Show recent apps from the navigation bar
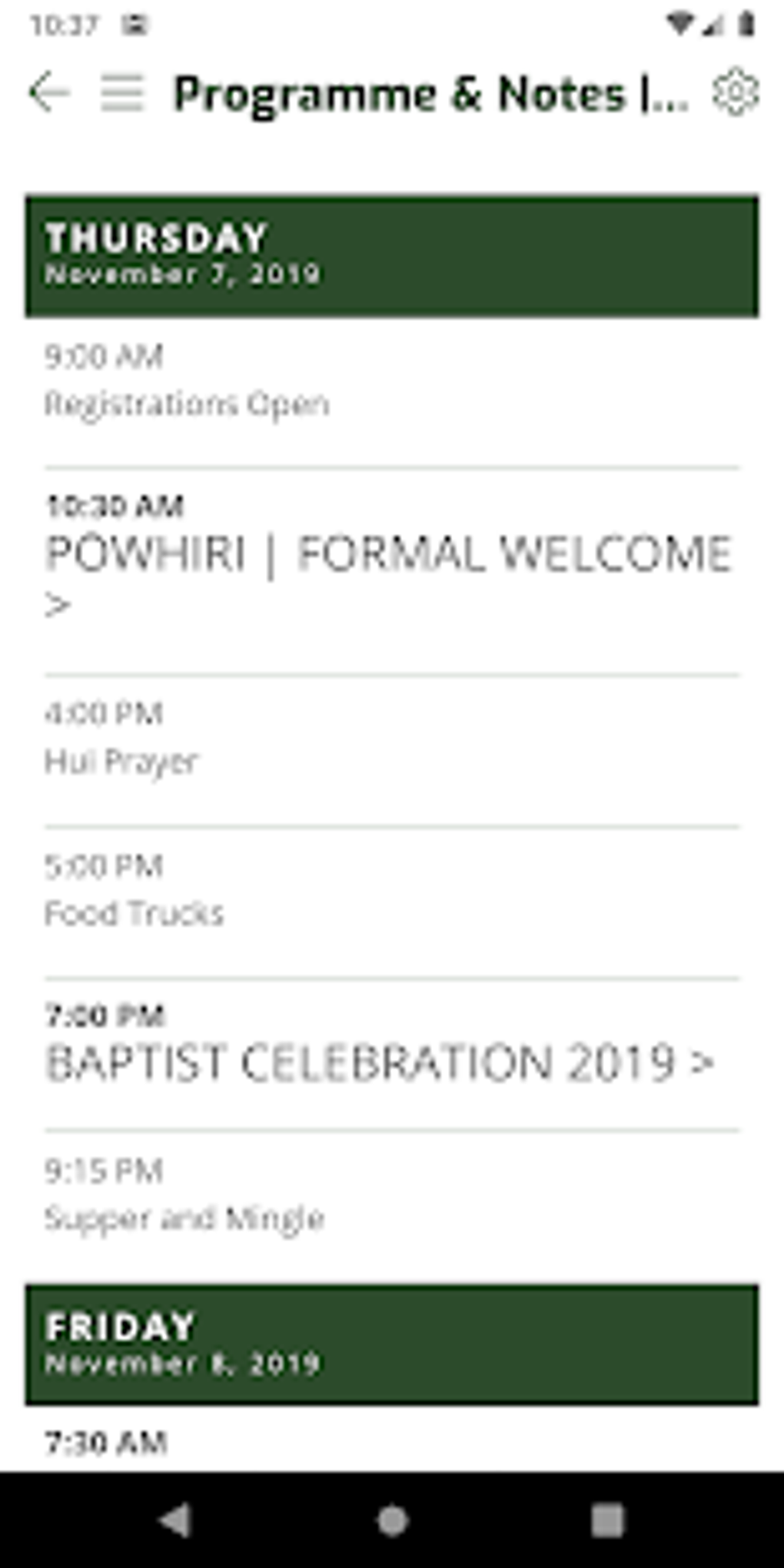Screen dimensions: 784x1568 click(x=606, y=1520)
